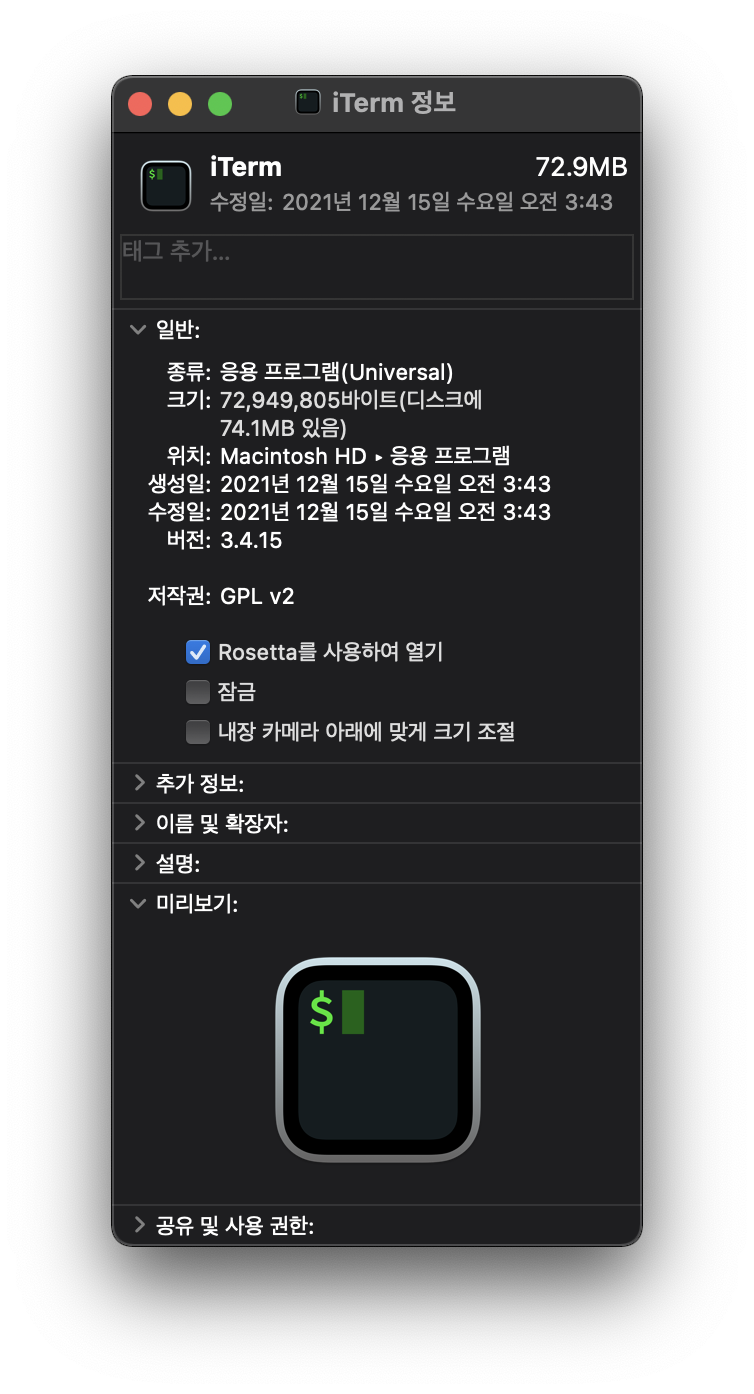Screen dimensions: 754x1394
Task: Collapse the 일반 section
Action: [138, 329]
